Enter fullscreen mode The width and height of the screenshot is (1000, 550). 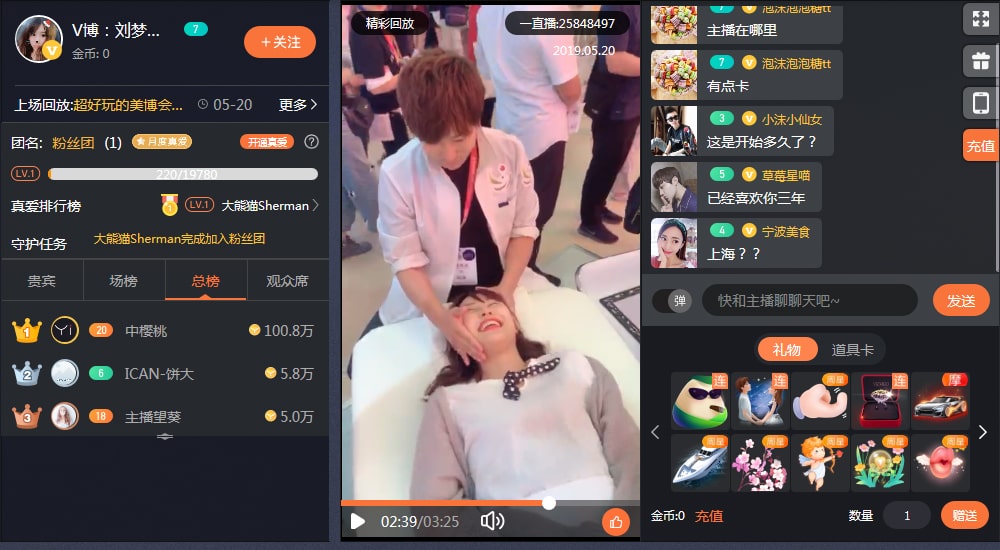[979, 17]
